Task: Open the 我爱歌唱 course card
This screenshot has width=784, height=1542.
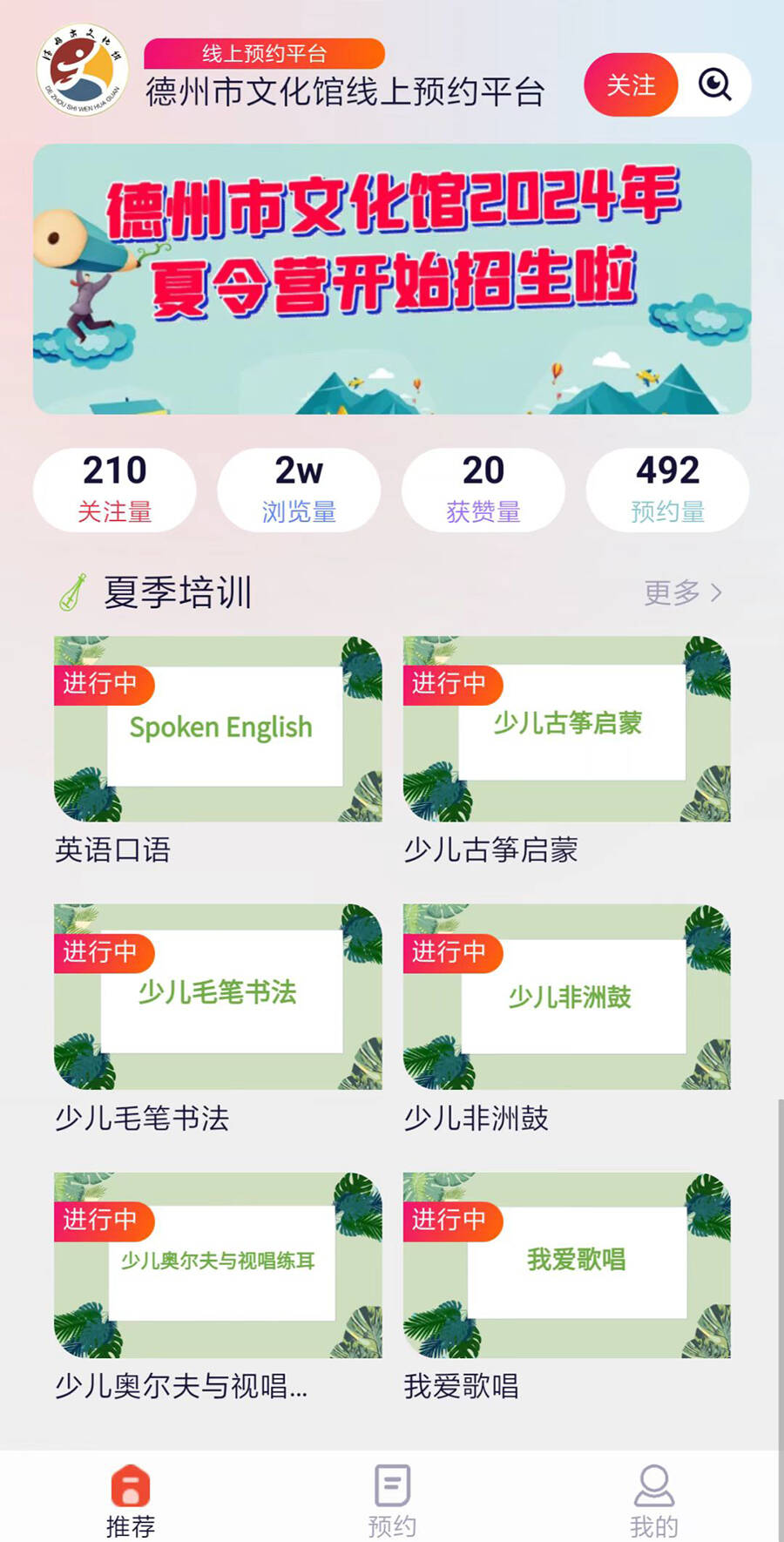Action: point(566,1265)
